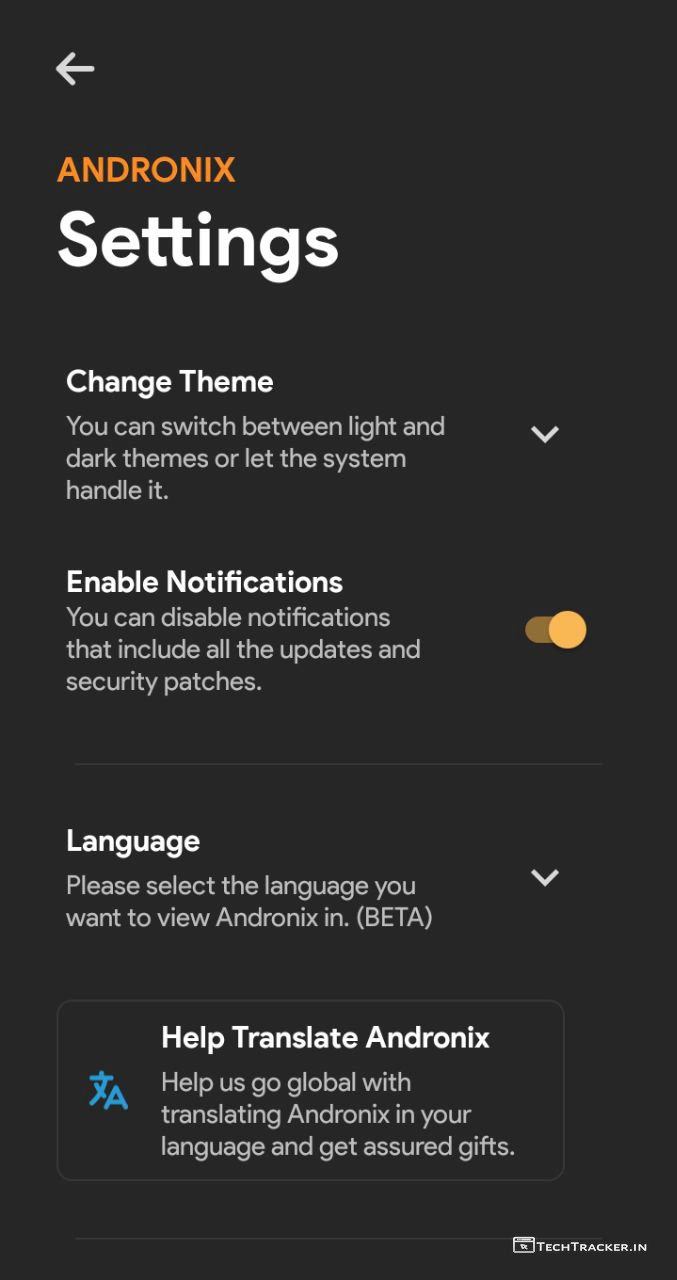The width and height of the screenshot is (677, 1280).
Task: Open the Help Translate Andronix card
Action: tap(310, 1090)
